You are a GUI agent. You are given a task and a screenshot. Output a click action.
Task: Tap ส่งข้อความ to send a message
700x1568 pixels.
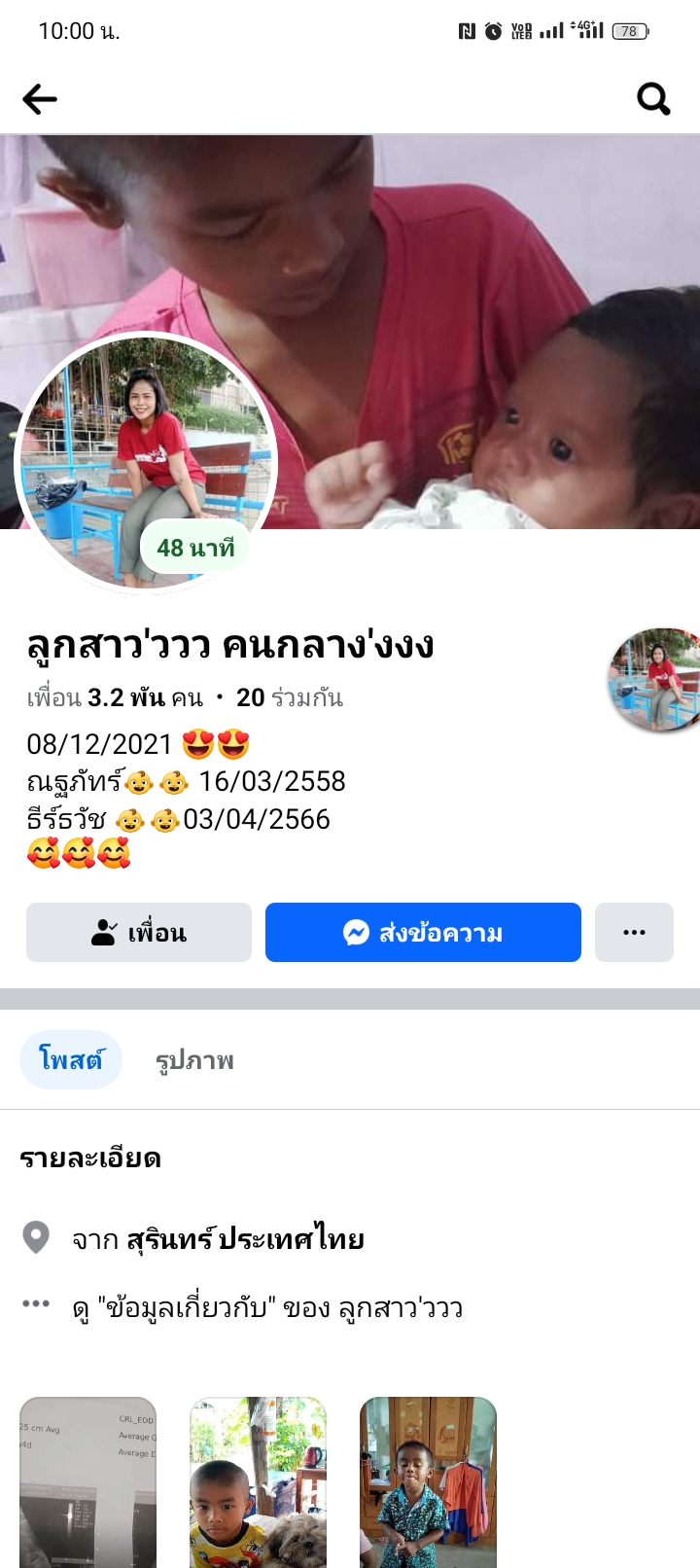(x=423, y=933)
